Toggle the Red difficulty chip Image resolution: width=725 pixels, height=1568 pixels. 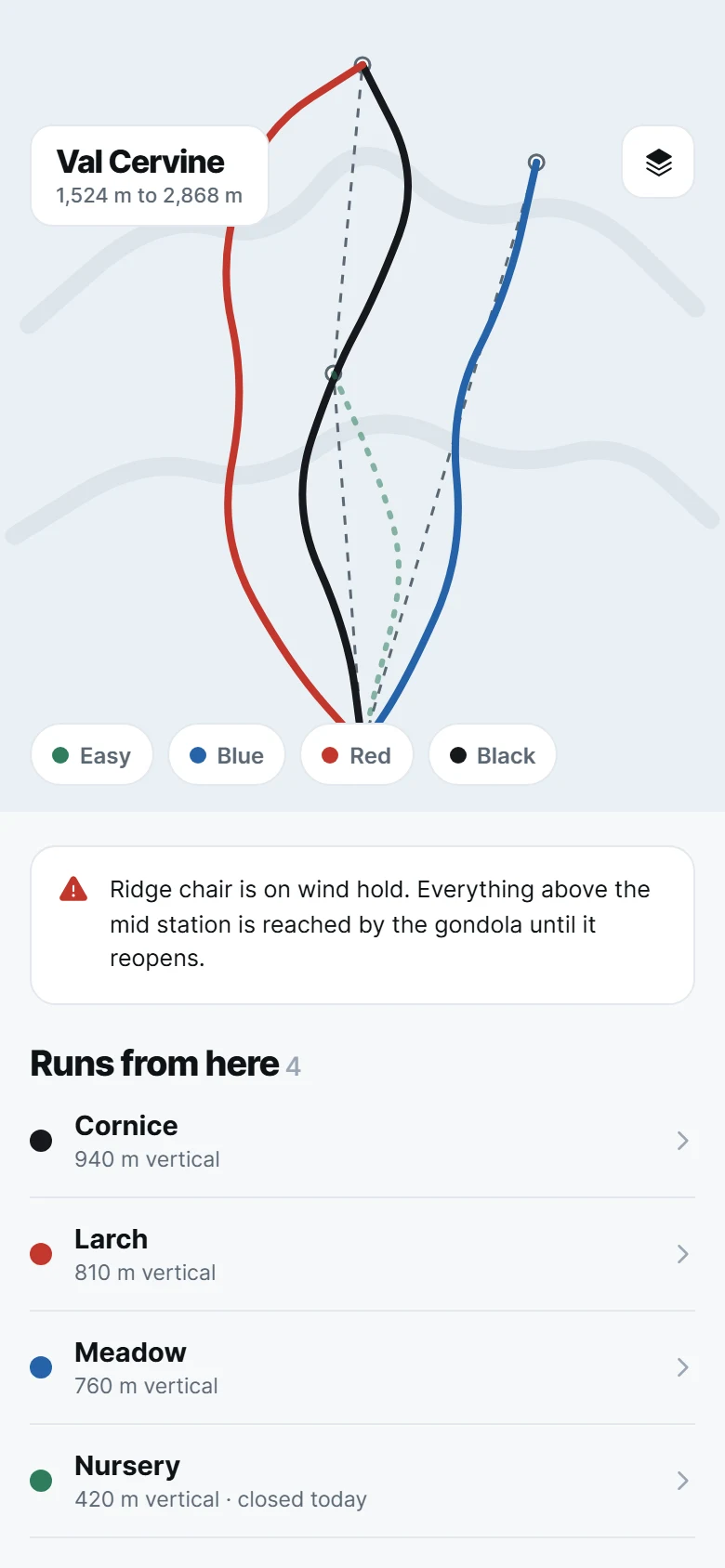point(357,755)
